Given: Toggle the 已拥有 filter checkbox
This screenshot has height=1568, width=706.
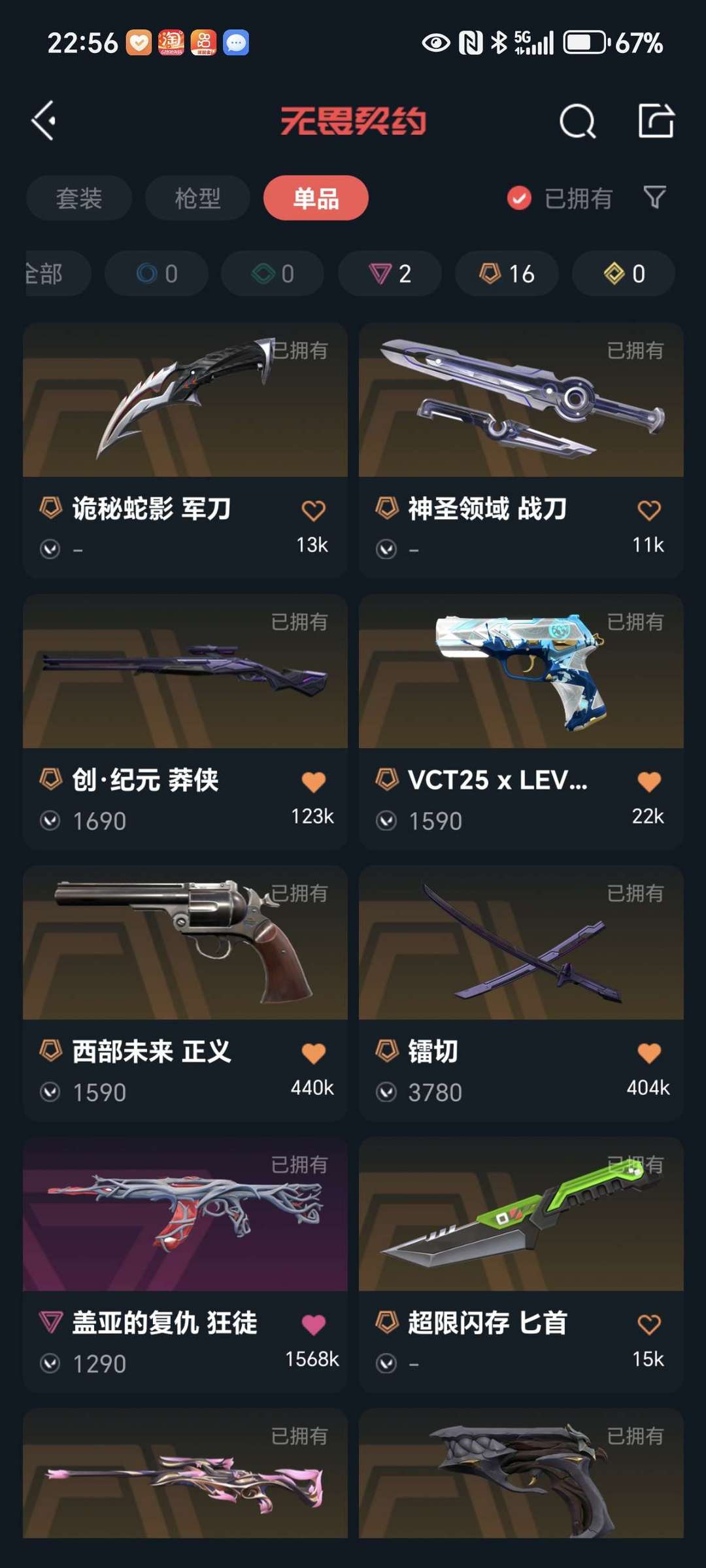Looking at the screenshot, I should (x=519, y=198).
